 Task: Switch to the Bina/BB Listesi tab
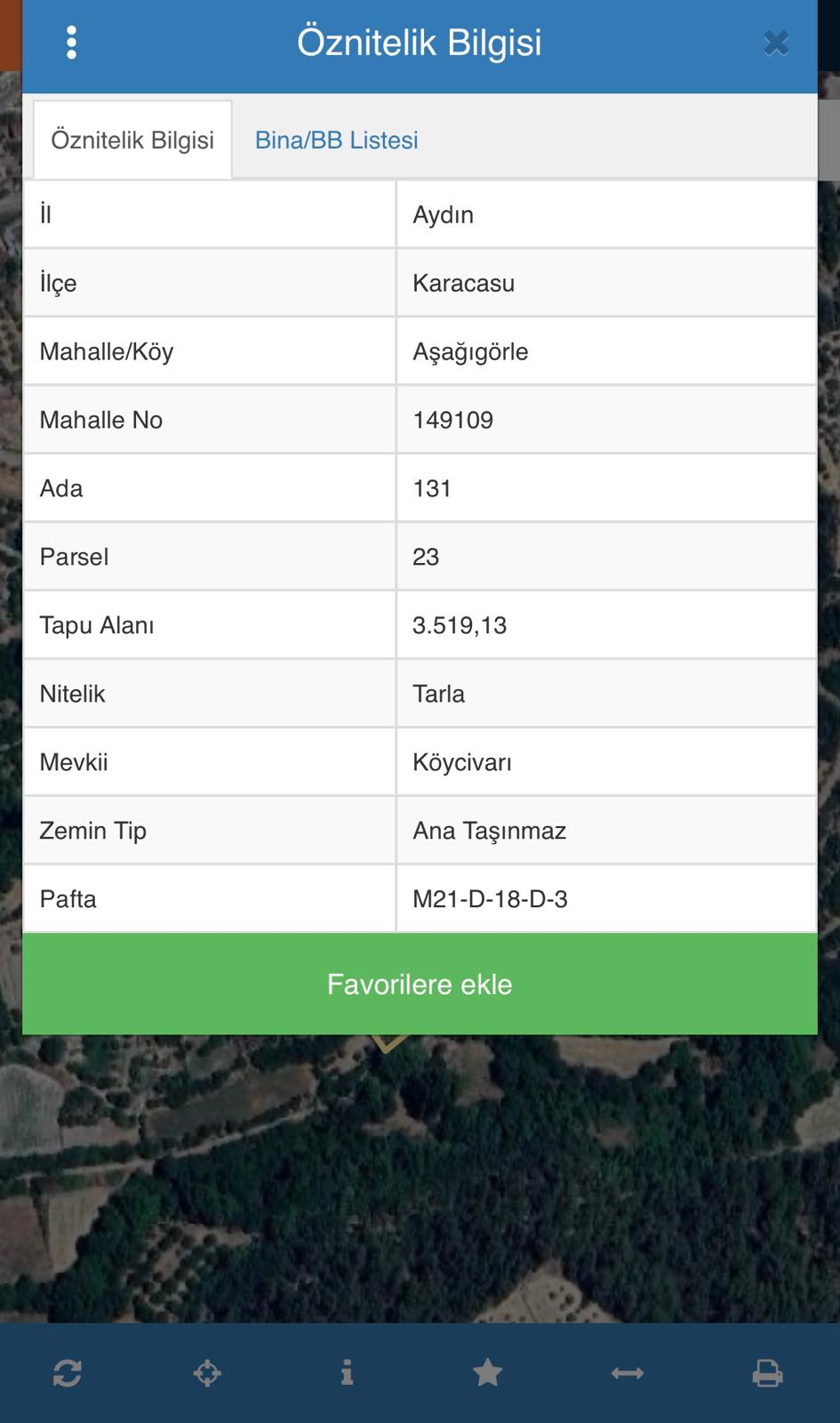(336, 140)
